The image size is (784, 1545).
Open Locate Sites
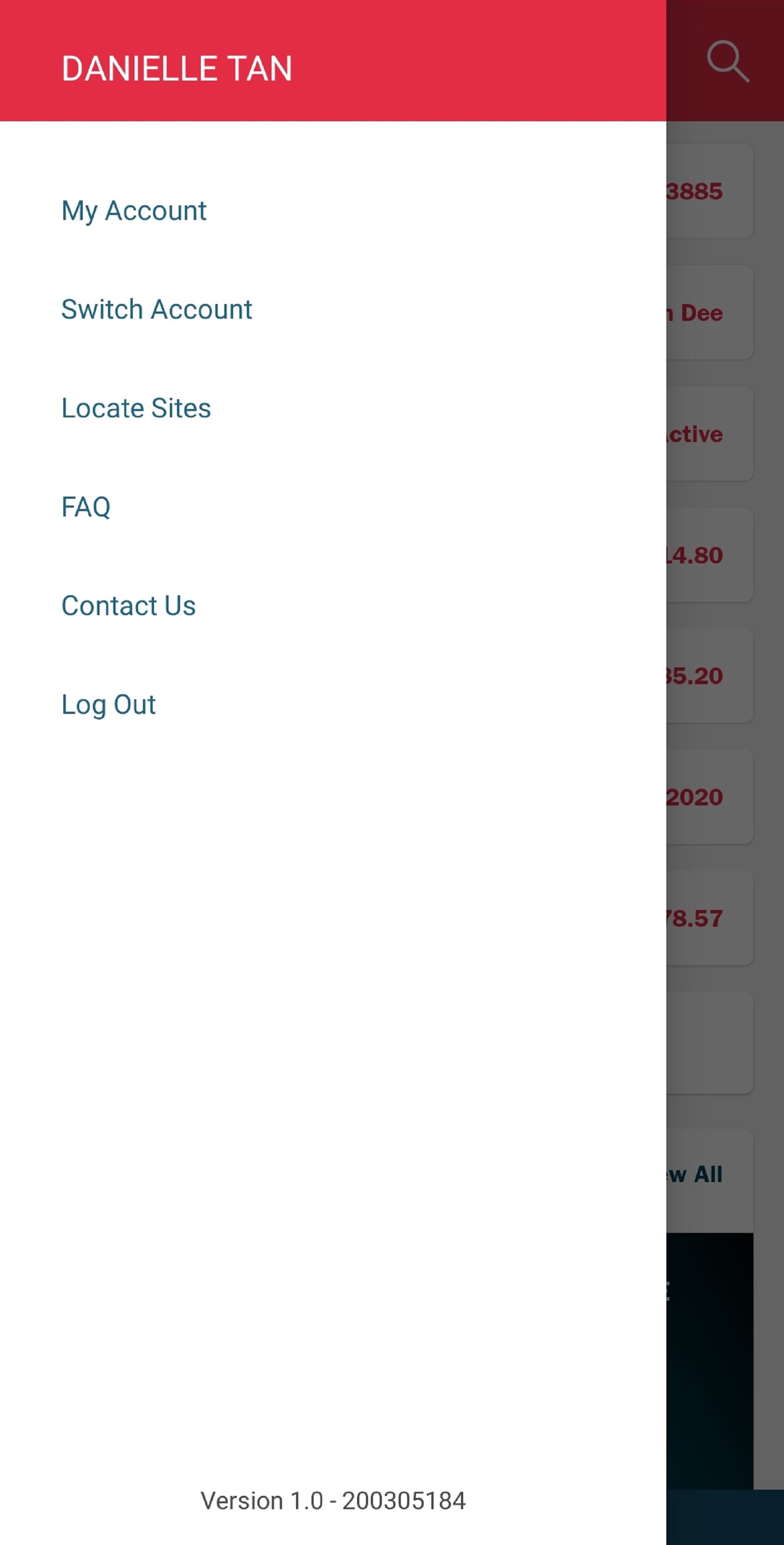(x=136, y=408)
